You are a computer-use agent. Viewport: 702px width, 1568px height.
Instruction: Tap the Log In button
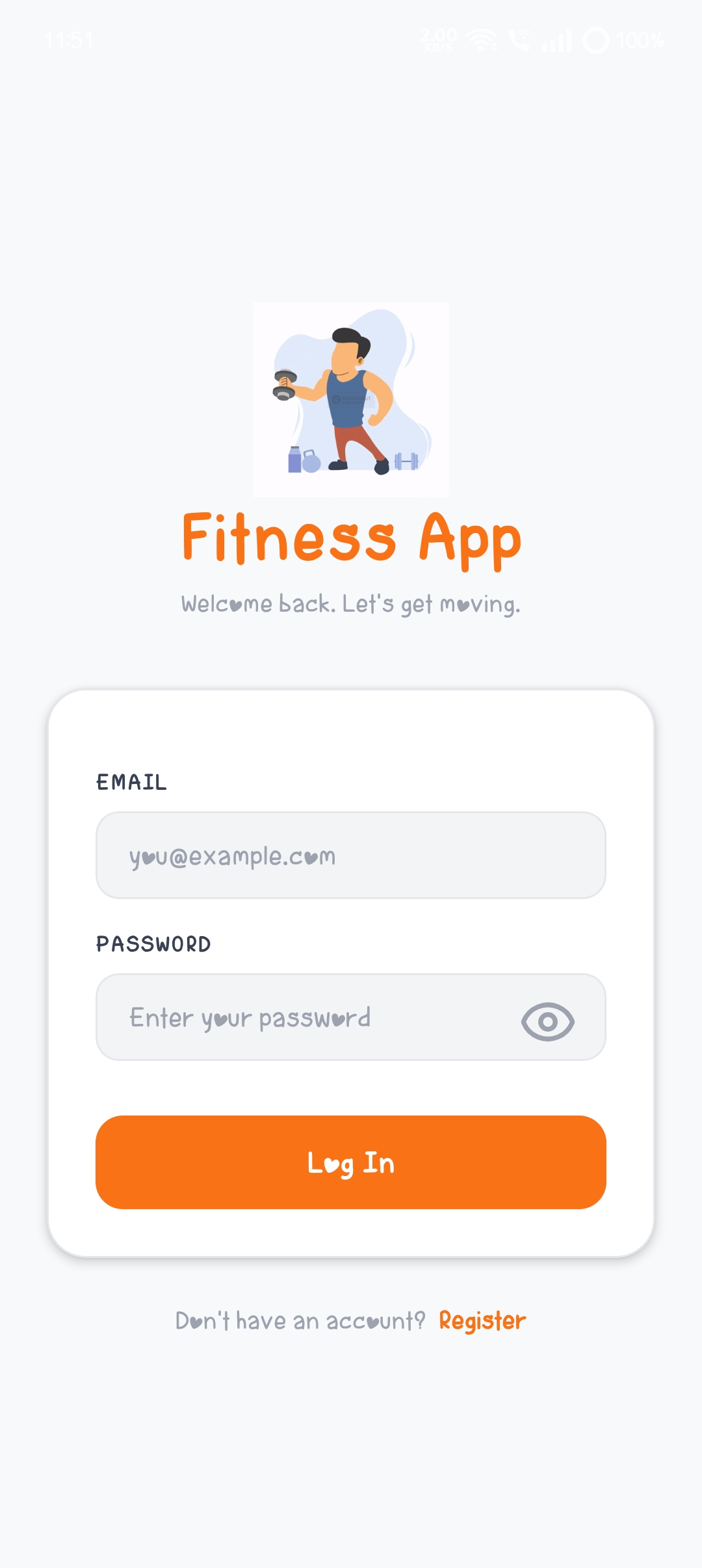tap(351, 1162)
